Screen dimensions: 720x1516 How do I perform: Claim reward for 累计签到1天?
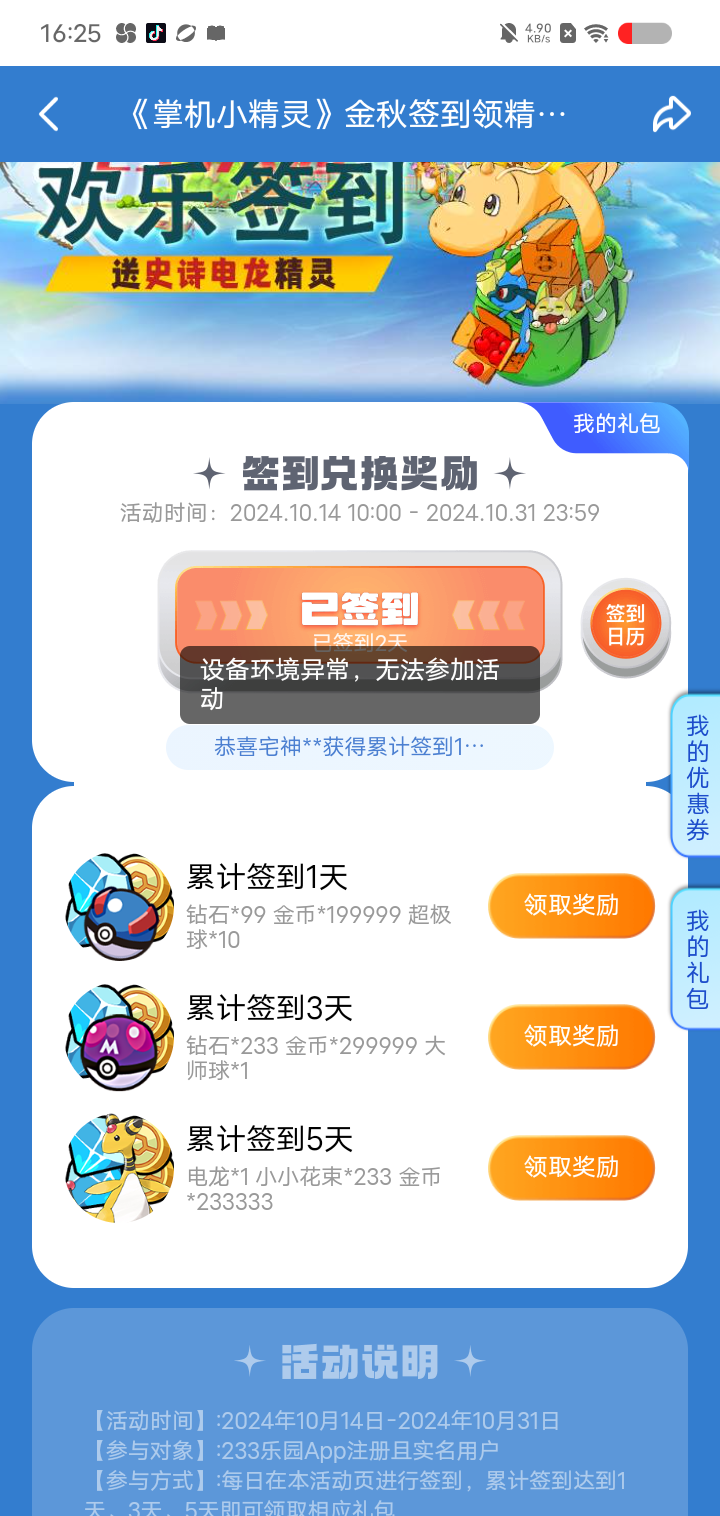tap(571, 906)
